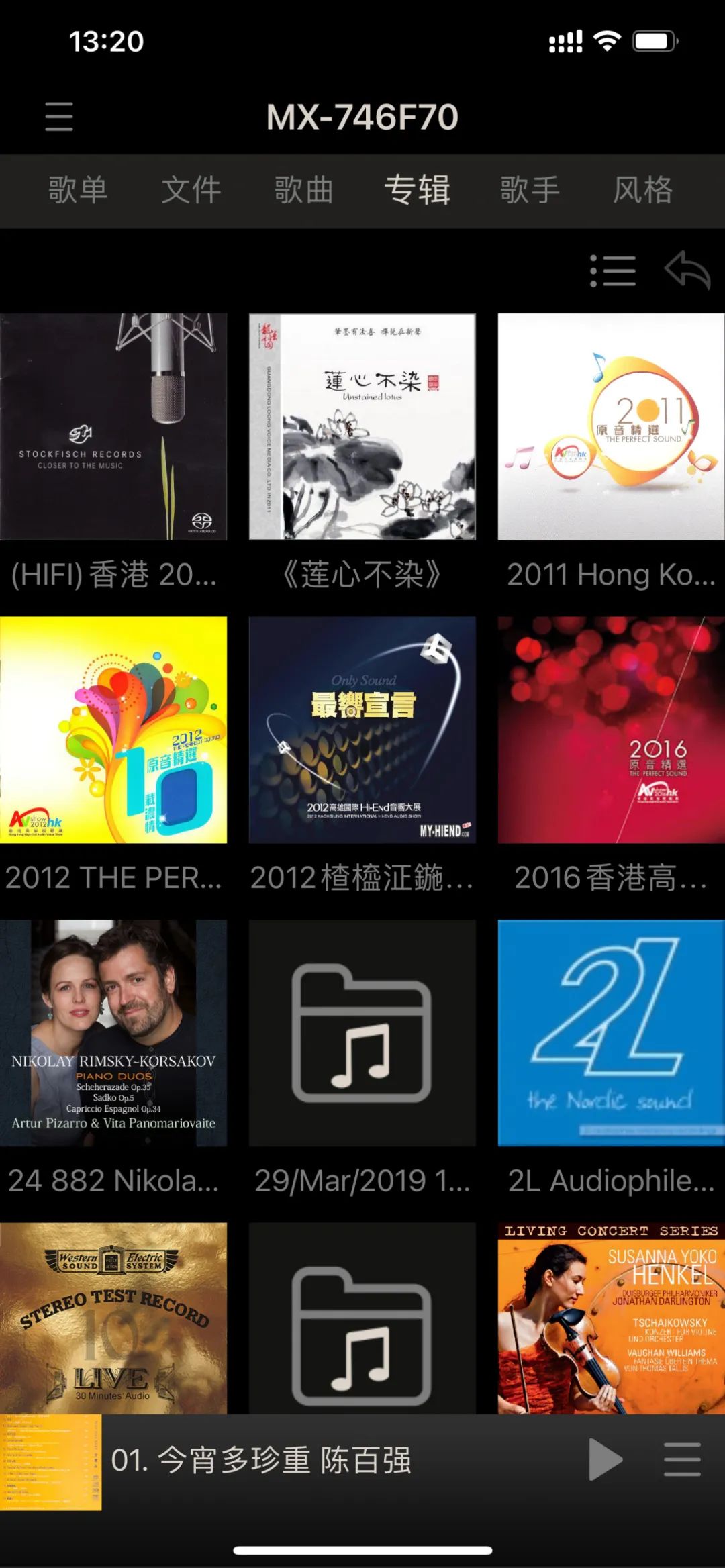Switch to the 文件 tab
The width and height of the screenshot is (725, 1568).
[191, 190]
